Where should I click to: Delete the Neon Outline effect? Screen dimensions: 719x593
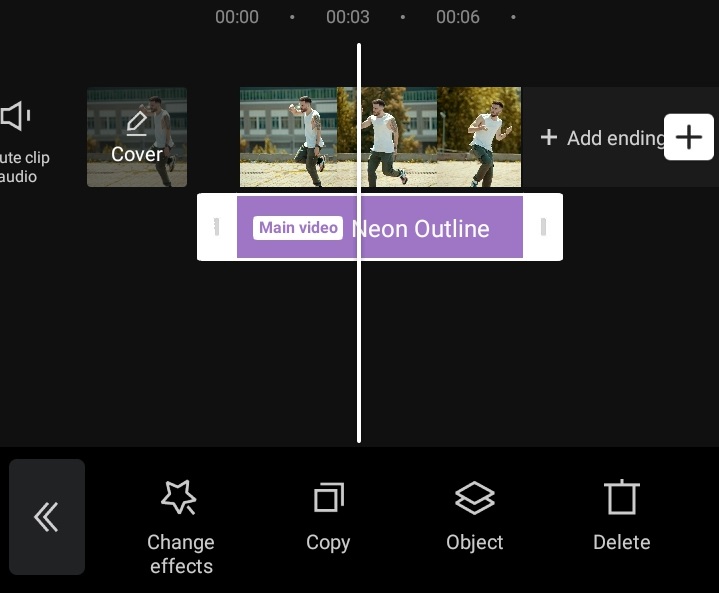621,517
